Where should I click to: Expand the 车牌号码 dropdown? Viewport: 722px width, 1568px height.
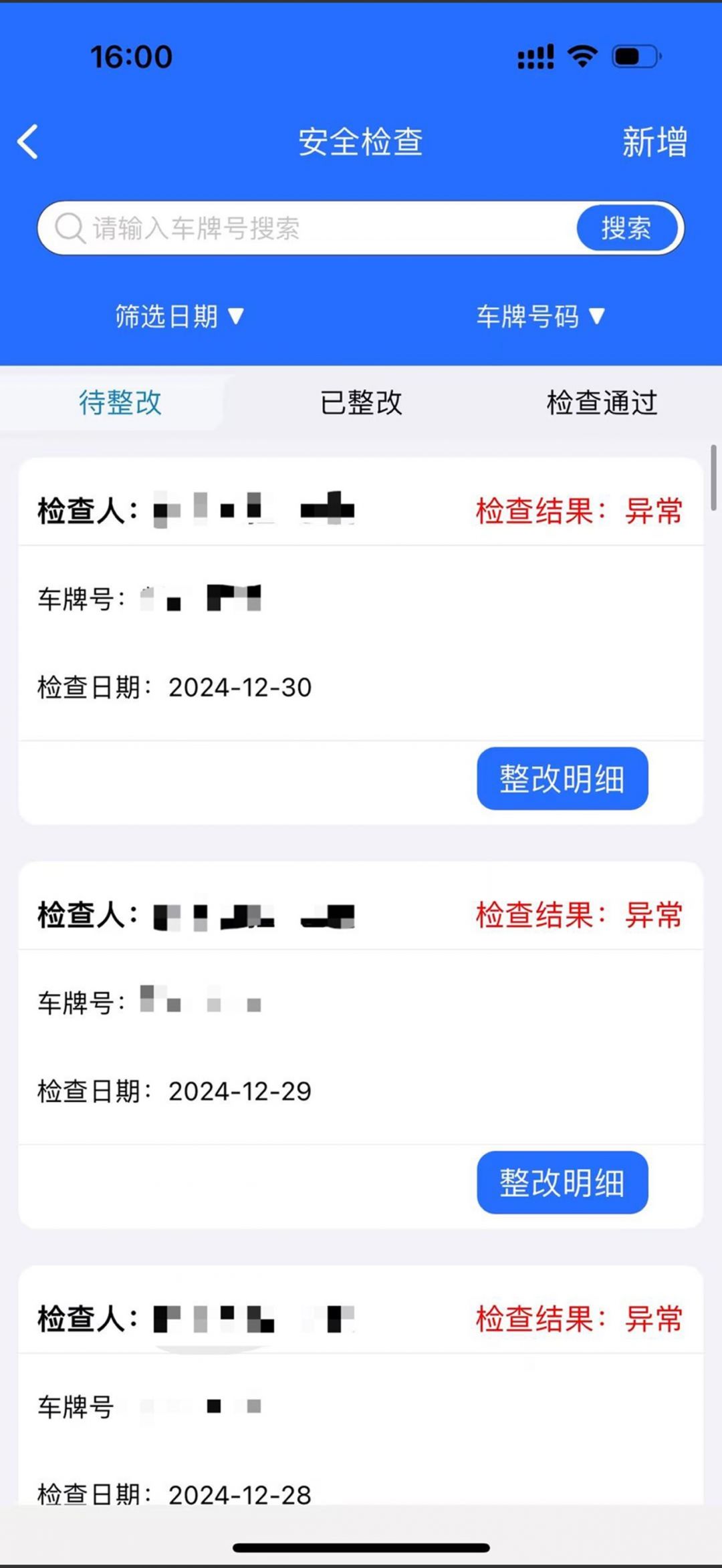(x=540, y=316)
